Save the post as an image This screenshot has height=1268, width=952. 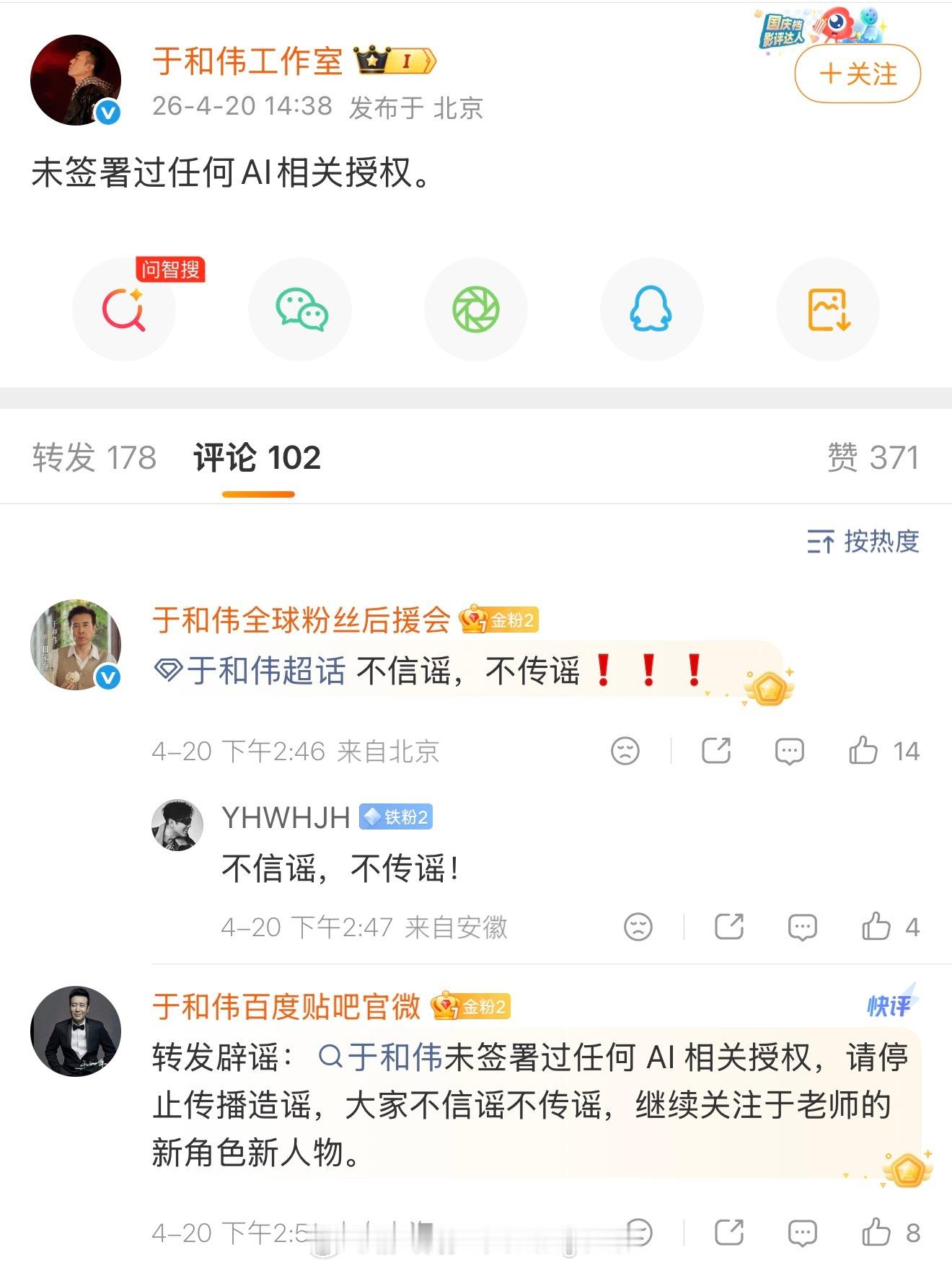(x=827, y=309)
